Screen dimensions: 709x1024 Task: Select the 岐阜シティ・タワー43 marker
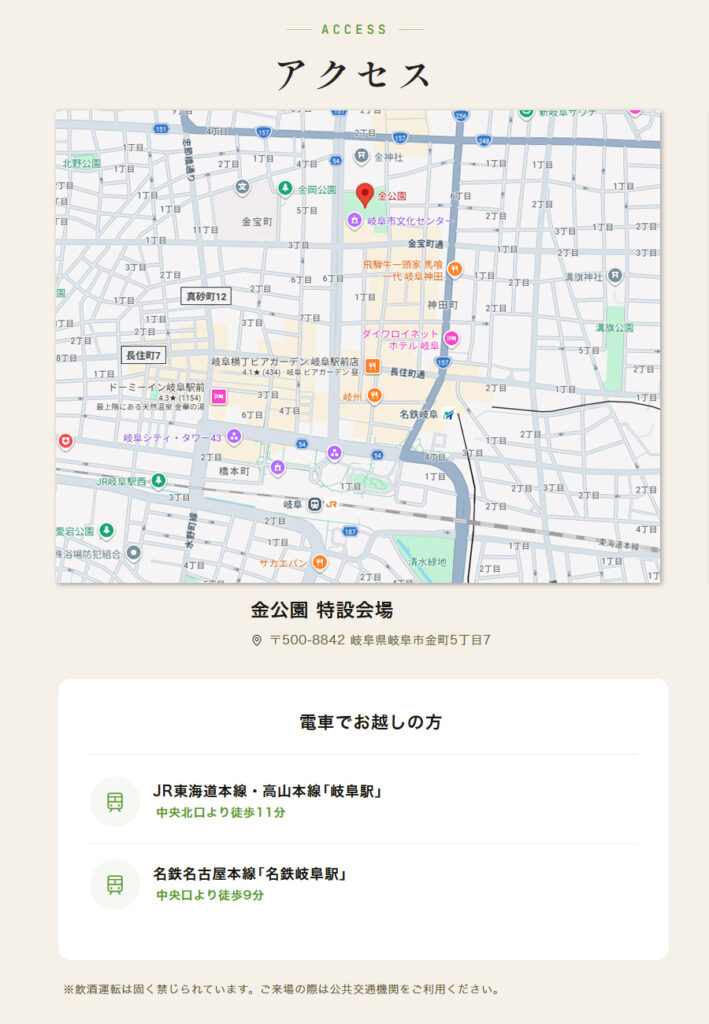click(234, 436)
